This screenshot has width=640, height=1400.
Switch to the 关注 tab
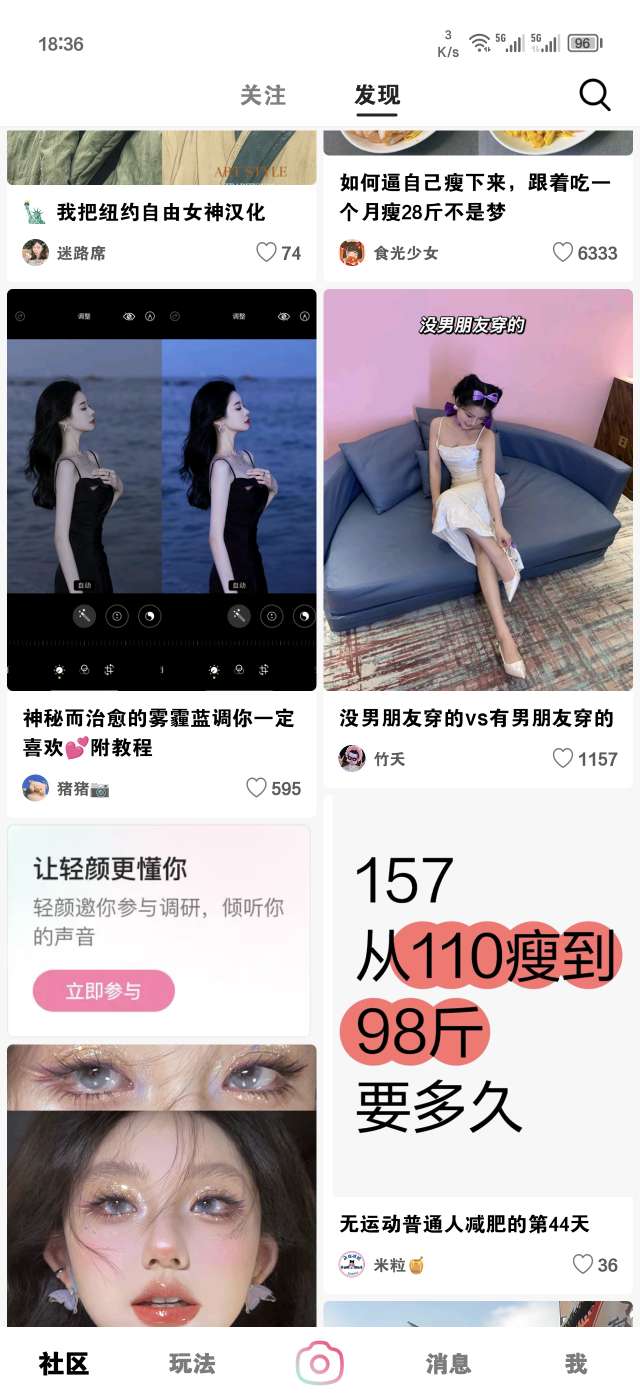point(263,95)
